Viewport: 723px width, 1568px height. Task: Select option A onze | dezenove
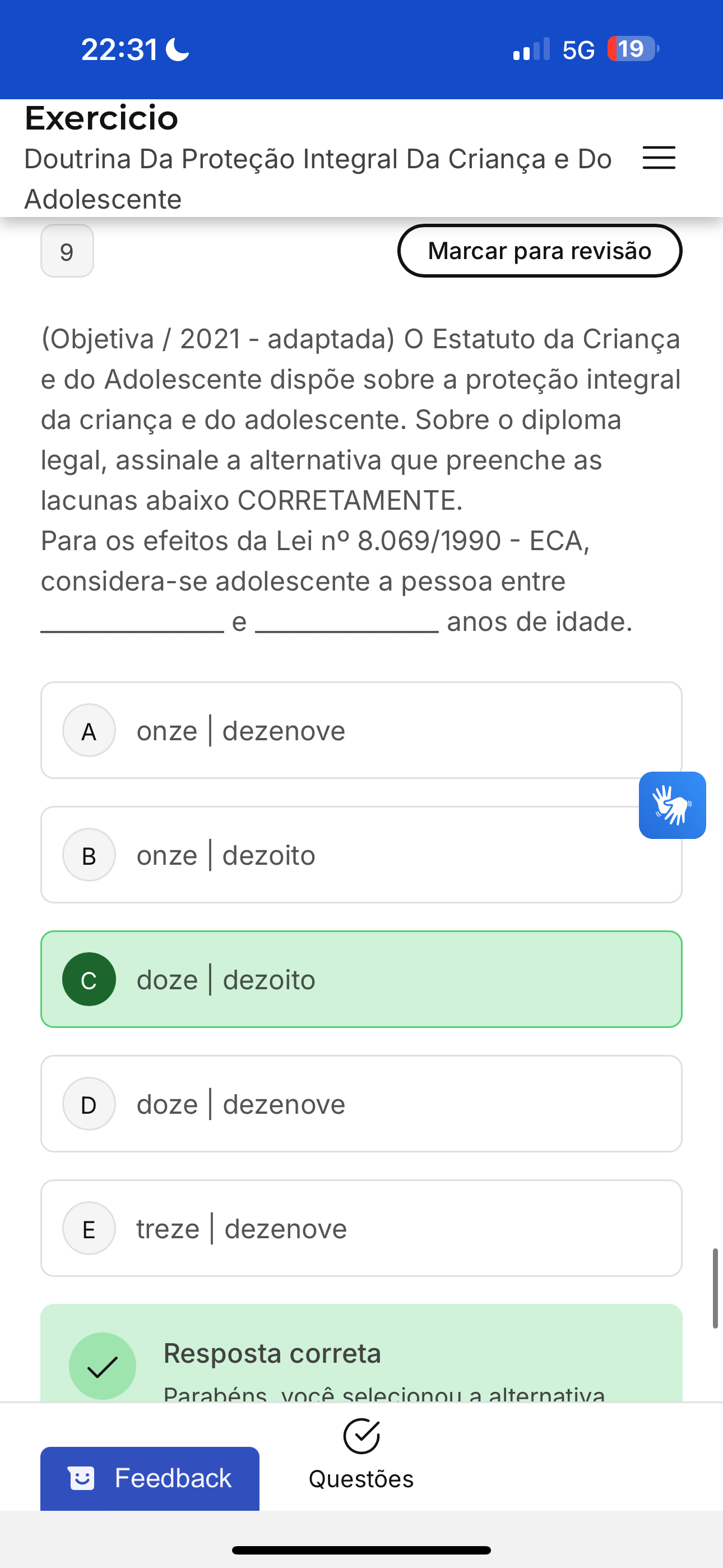pos(360,730)
